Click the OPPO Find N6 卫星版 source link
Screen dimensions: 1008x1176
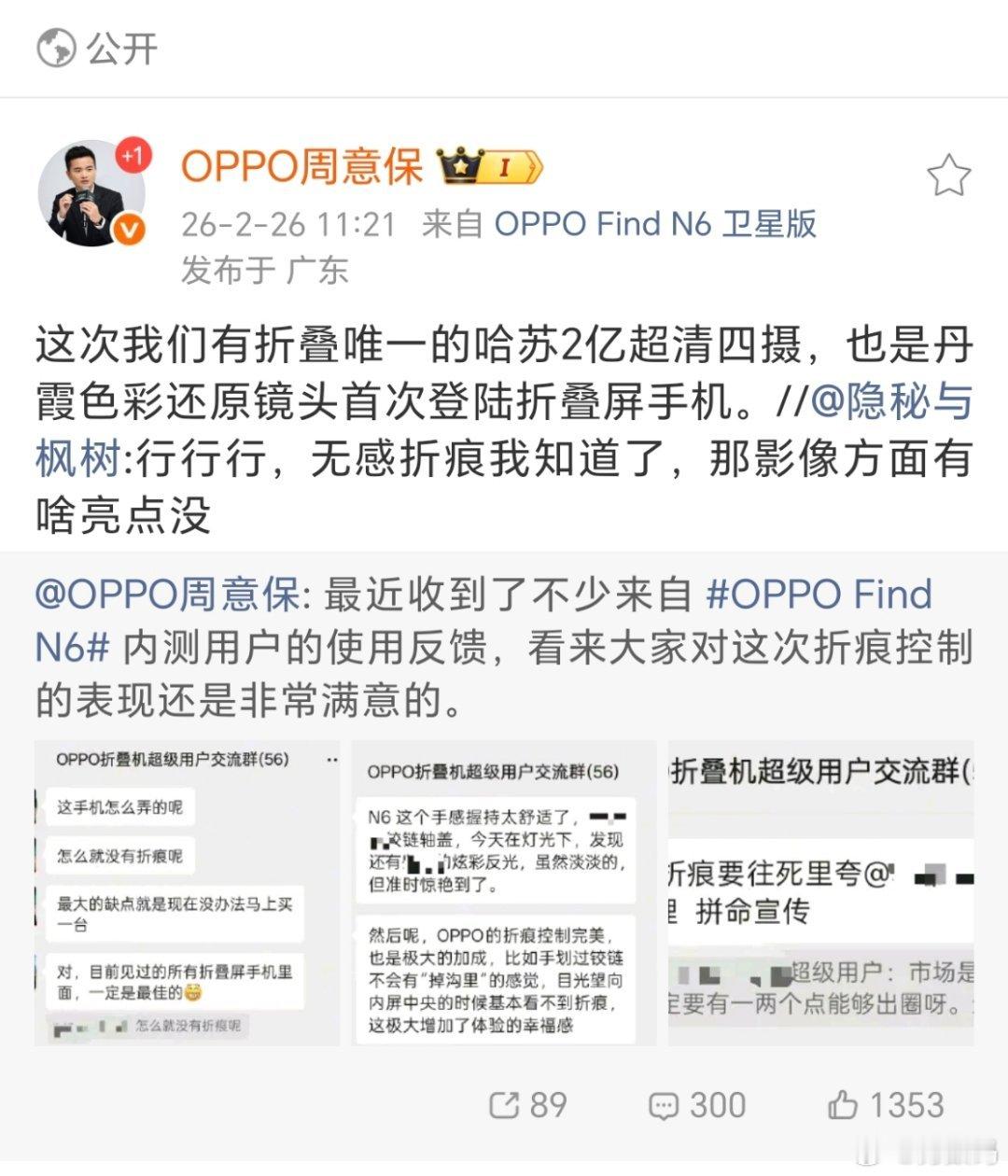pos(653,224)
